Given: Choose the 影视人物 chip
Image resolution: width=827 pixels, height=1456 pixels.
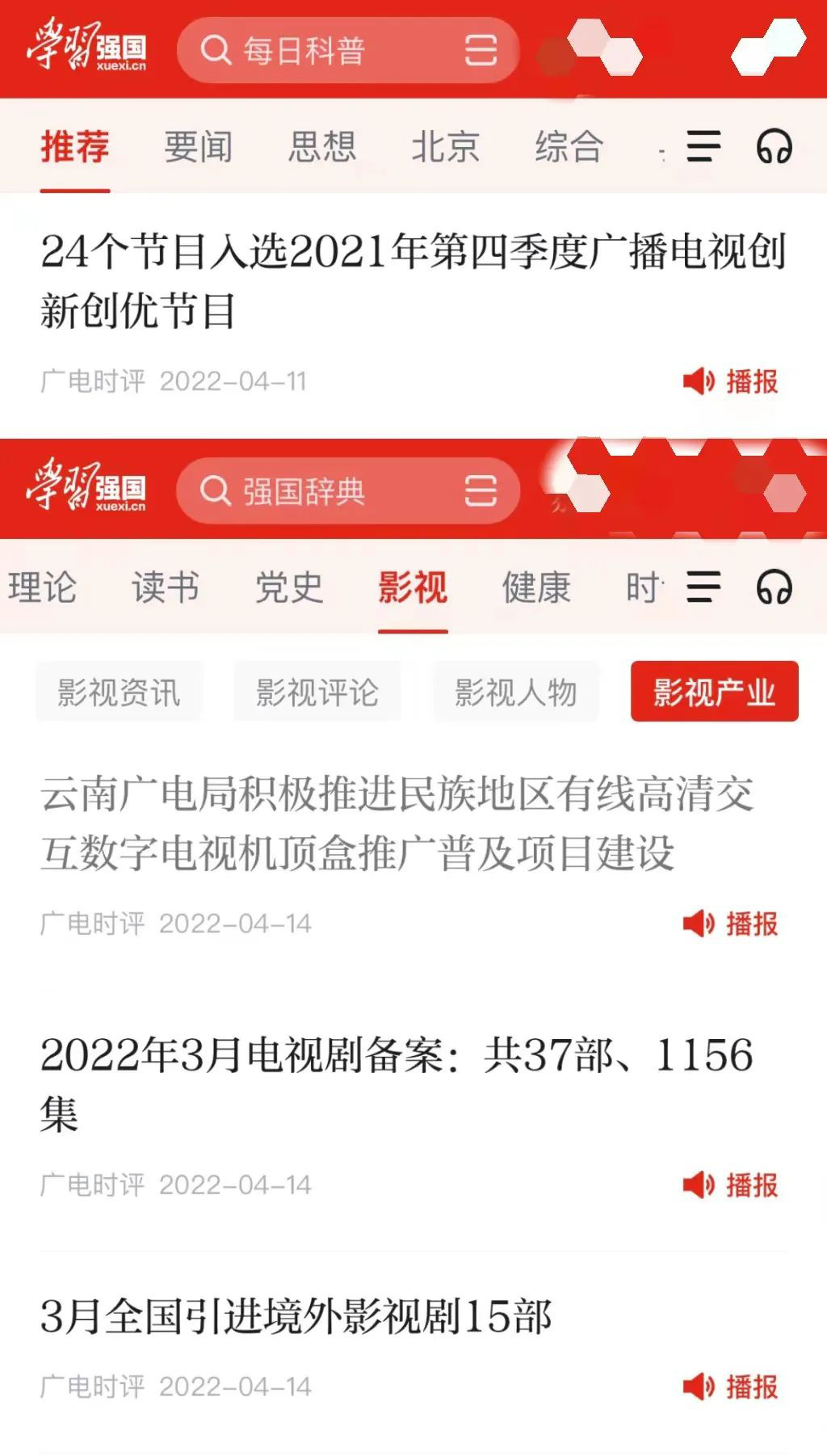Looking at the screenshot, I should click(516, 692).
